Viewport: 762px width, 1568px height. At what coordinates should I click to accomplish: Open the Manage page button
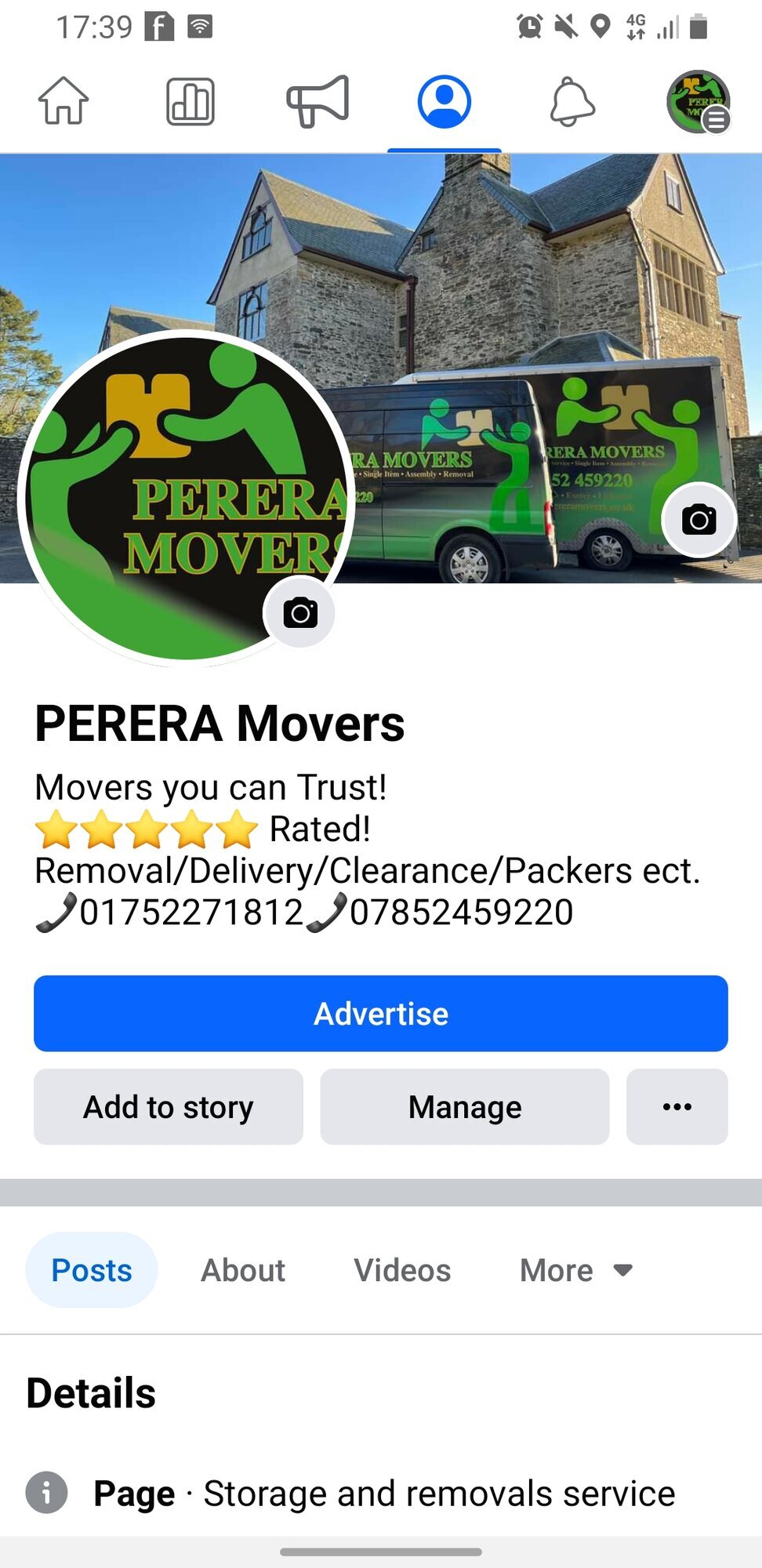point(465,1107)
